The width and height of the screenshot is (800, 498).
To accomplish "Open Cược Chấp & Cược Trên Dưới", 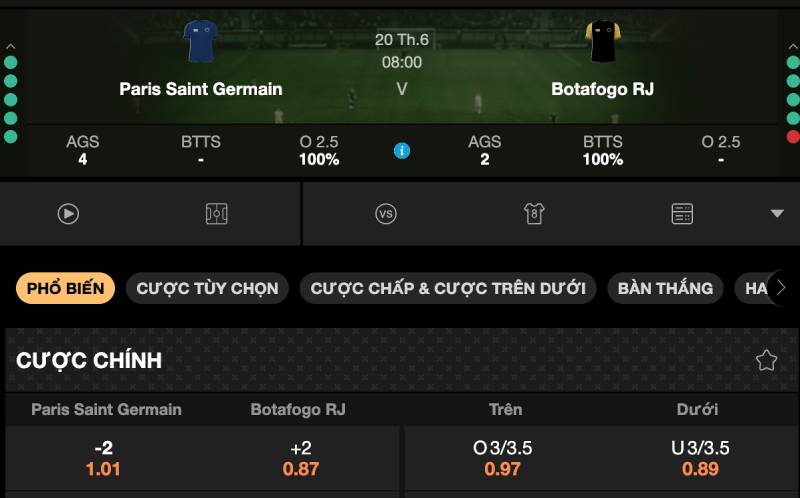I will coord(447,288).
